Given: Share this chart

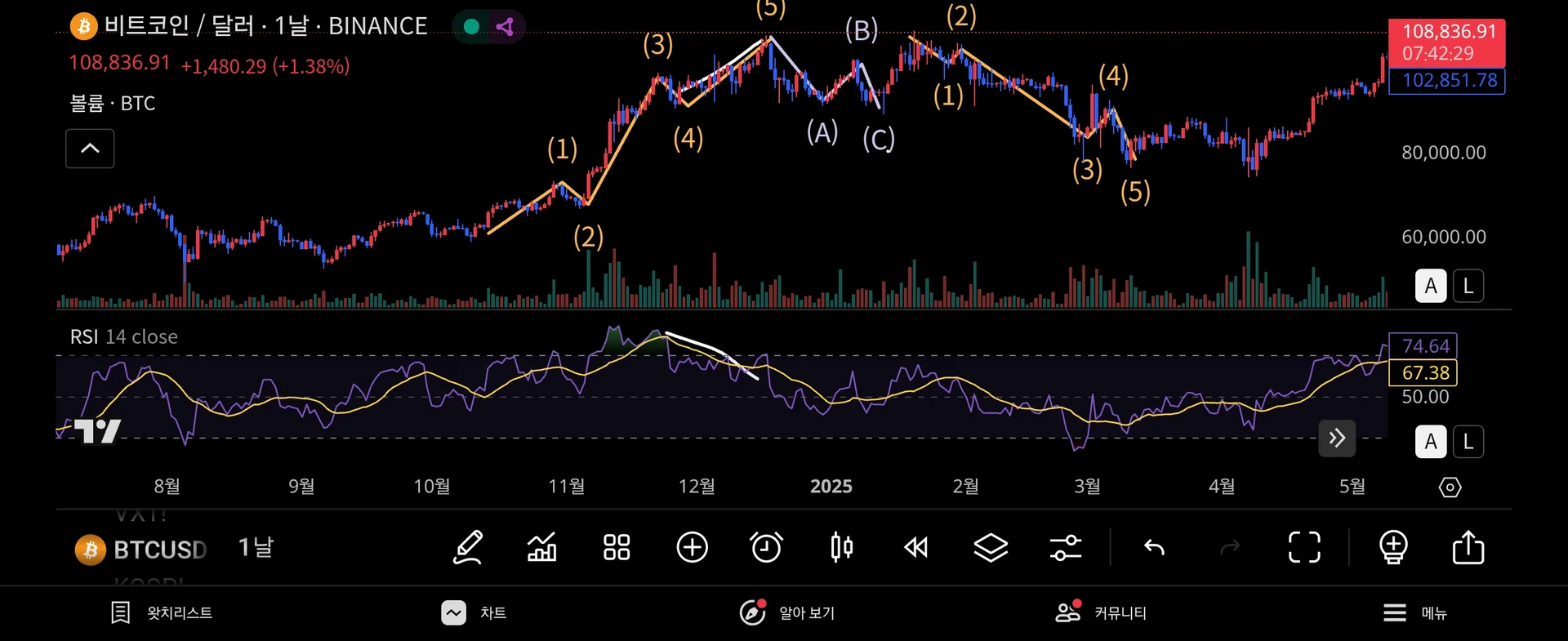Looking at the screenshot, I should (1468, 547).
